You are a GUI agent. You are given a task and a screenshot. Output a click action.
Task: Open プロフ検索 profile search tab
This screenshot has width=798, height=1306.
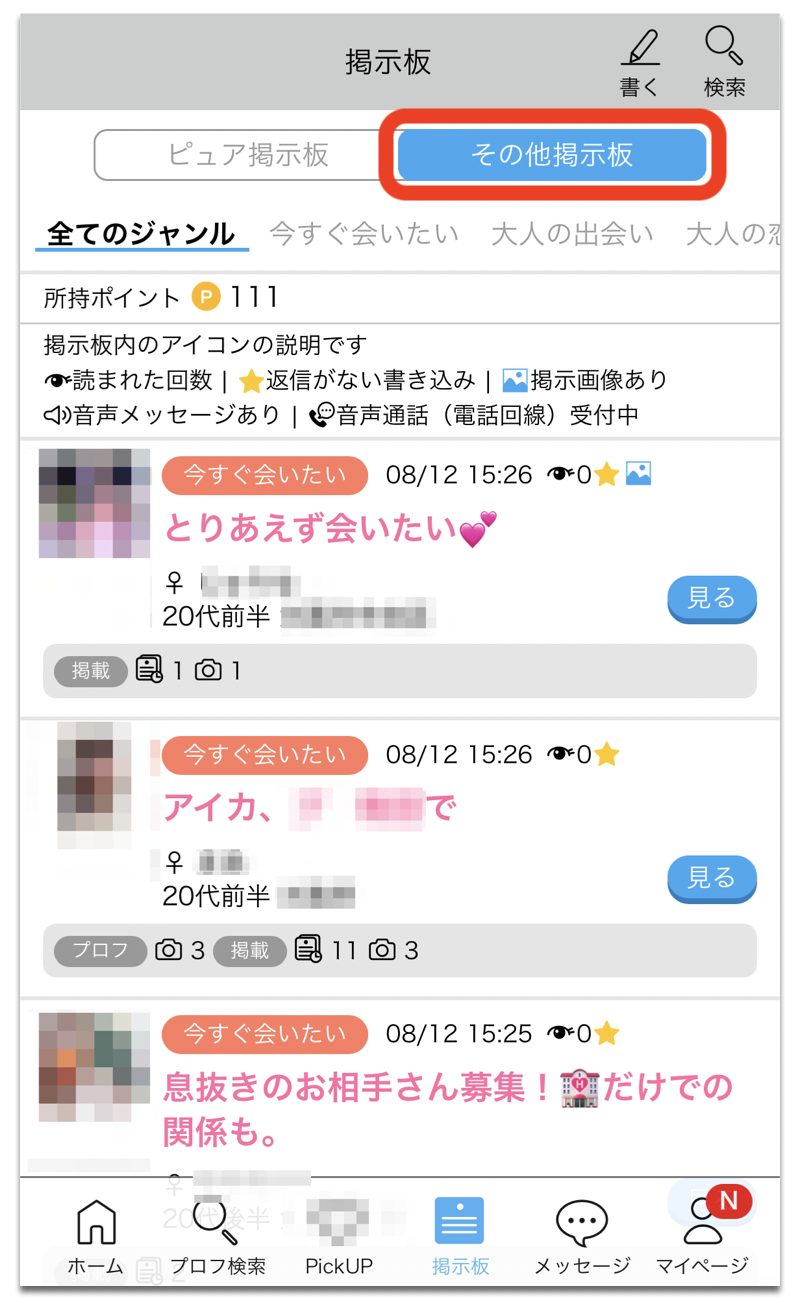click(217, 1236)
